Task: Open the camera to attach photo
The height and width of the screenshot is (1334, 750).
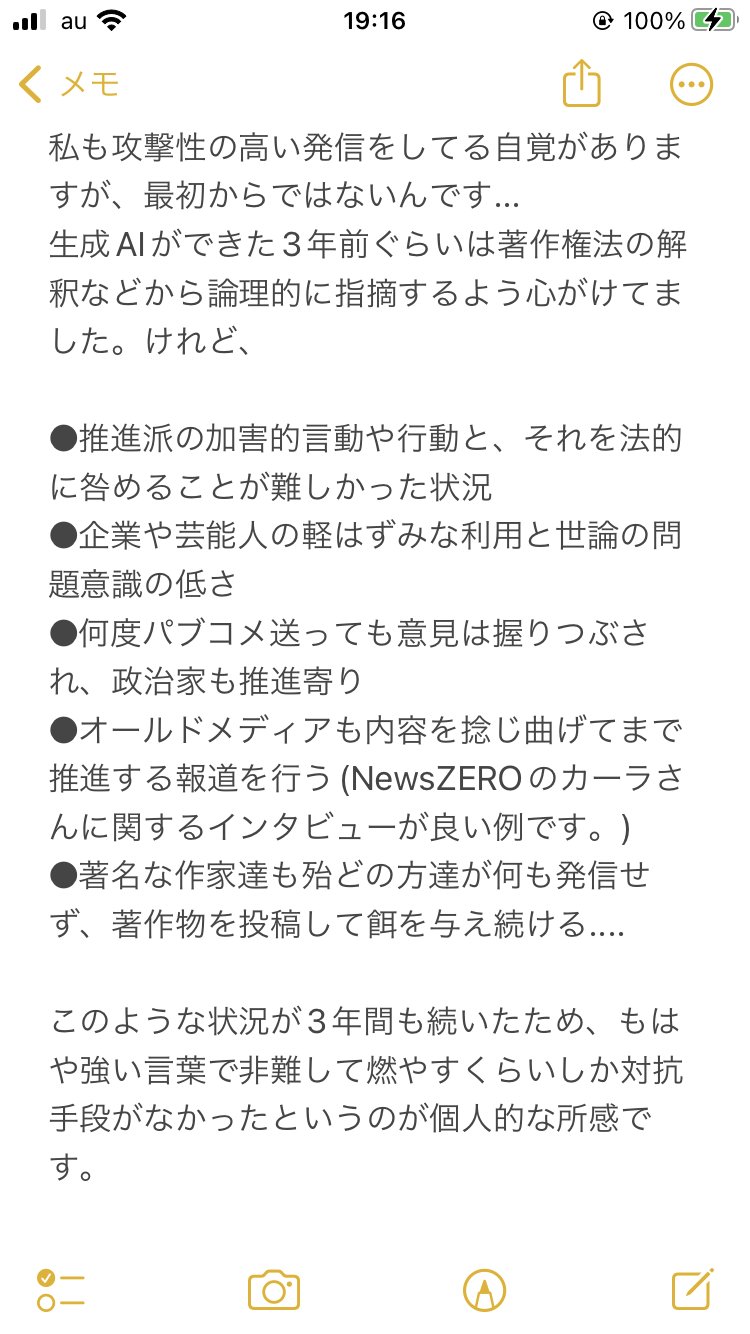Action: pos(273,1289)
